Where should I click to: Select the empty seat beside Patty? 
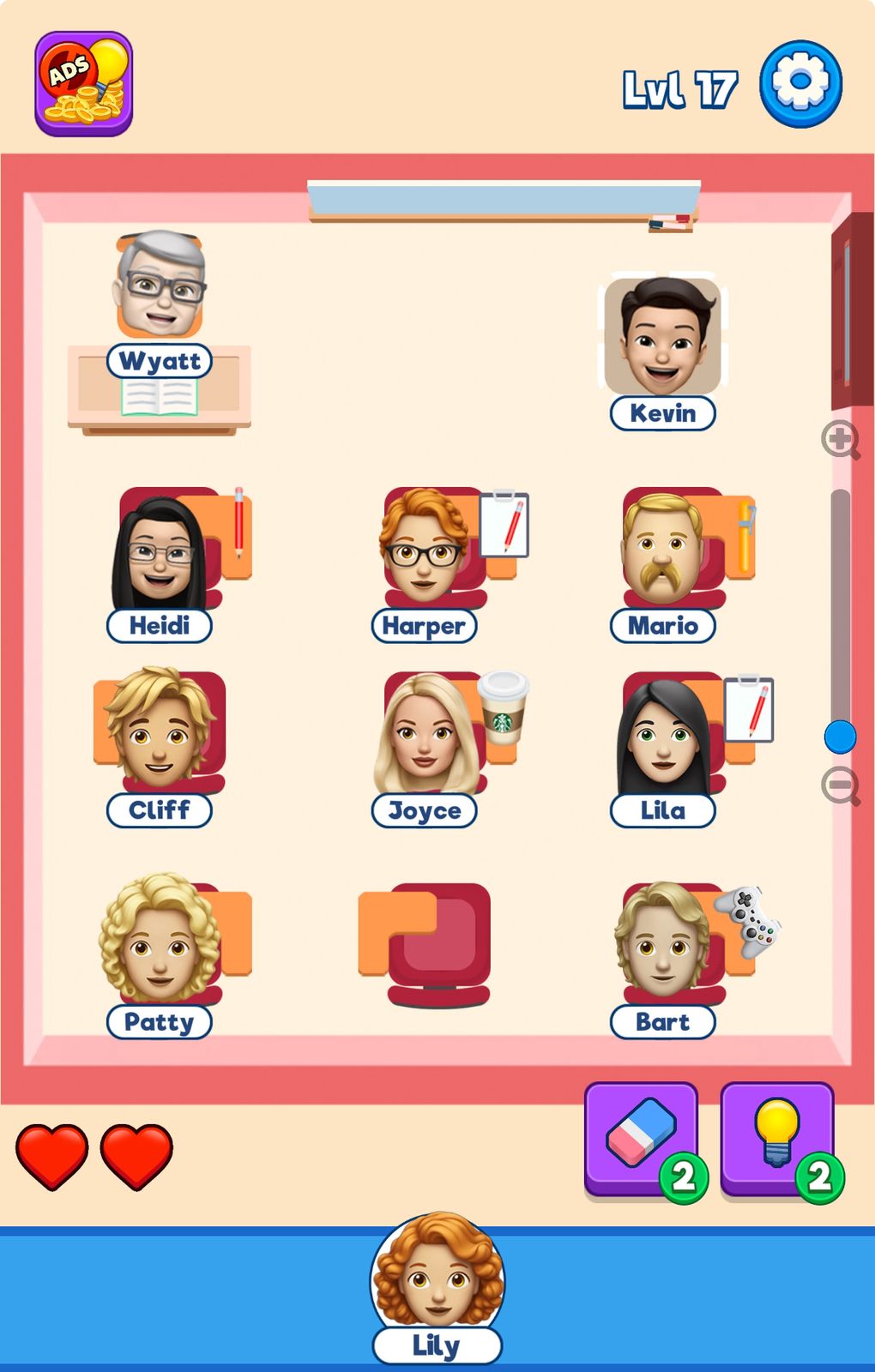pos(426,942)
